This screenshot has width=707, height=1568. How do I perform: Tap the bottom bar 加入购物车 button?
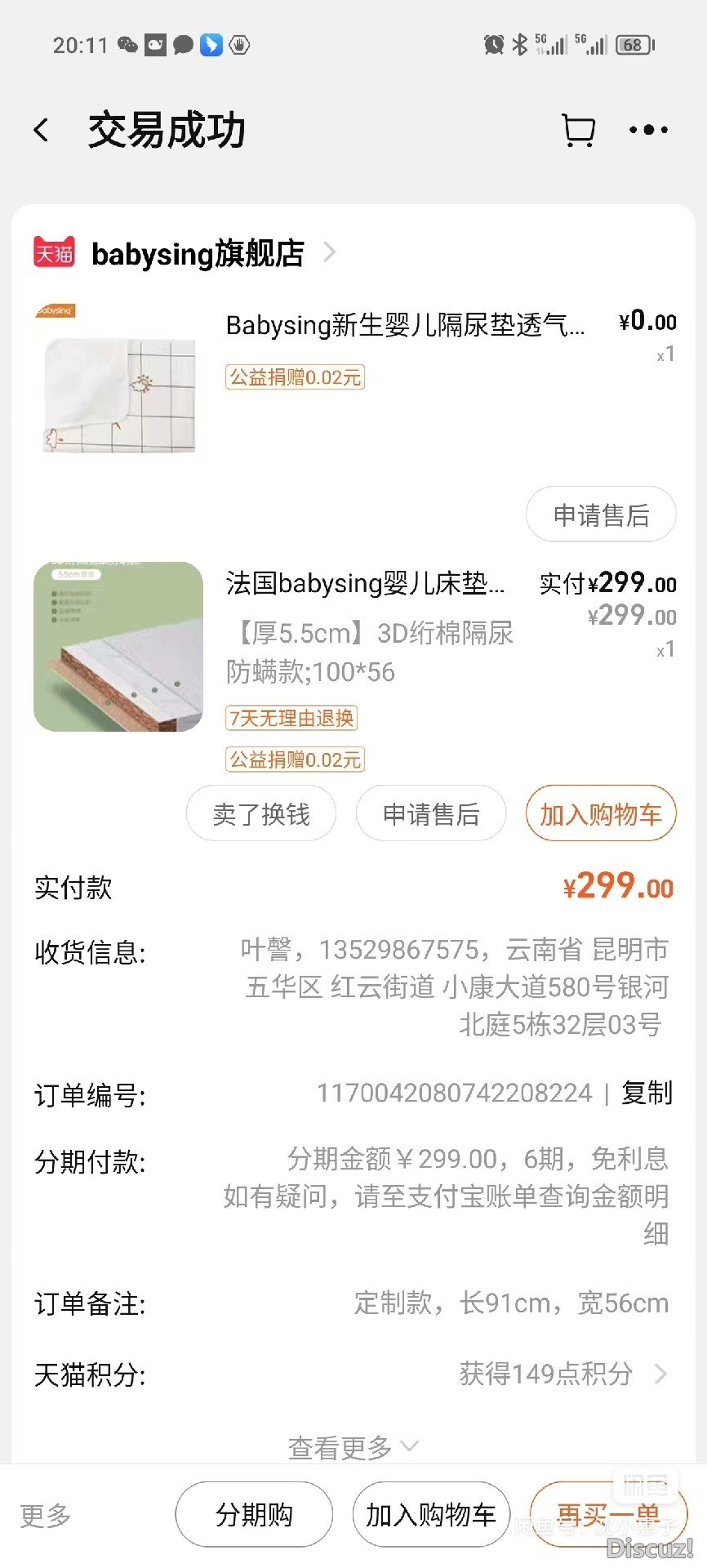pyautogui.click(x=431, y=1515)
